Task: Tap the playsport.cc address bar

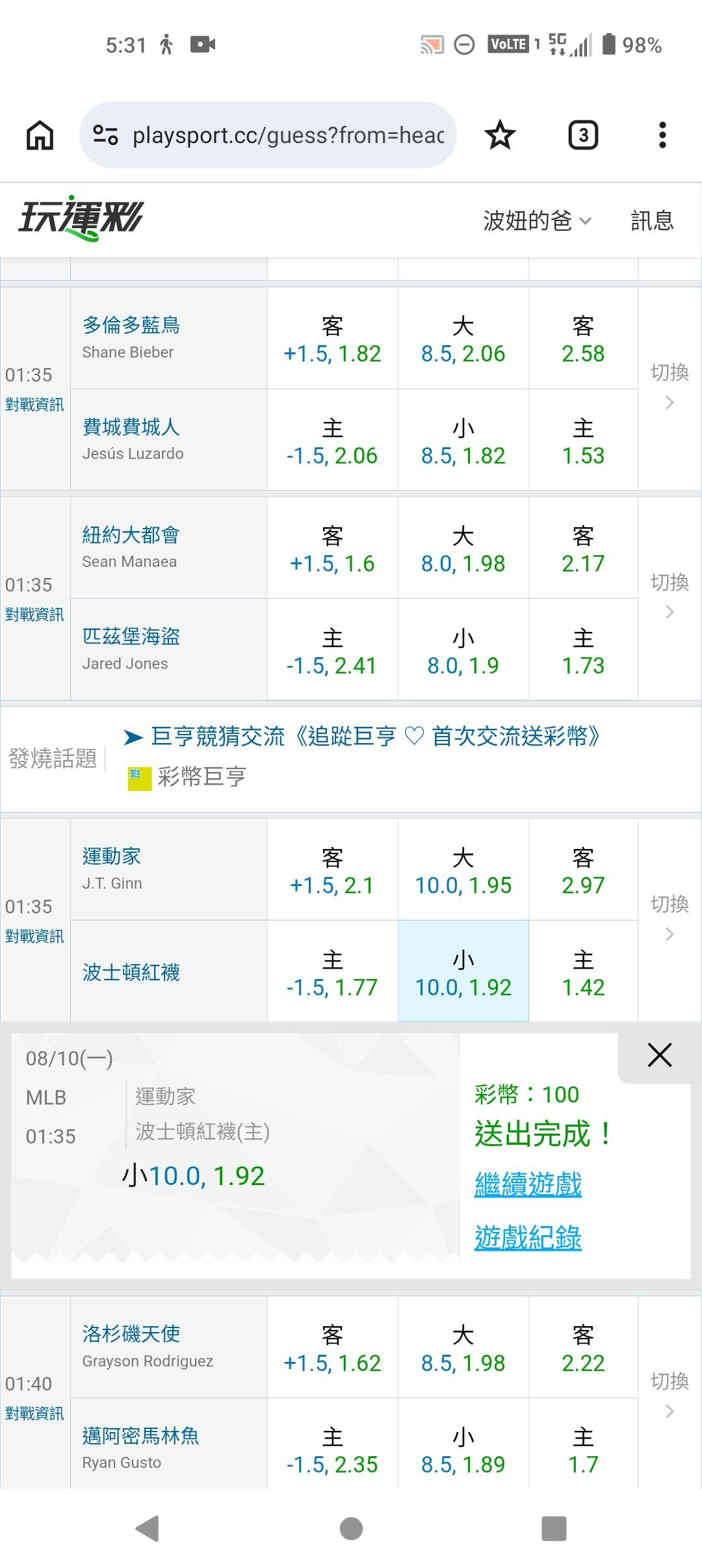Action: pos(268,135)
